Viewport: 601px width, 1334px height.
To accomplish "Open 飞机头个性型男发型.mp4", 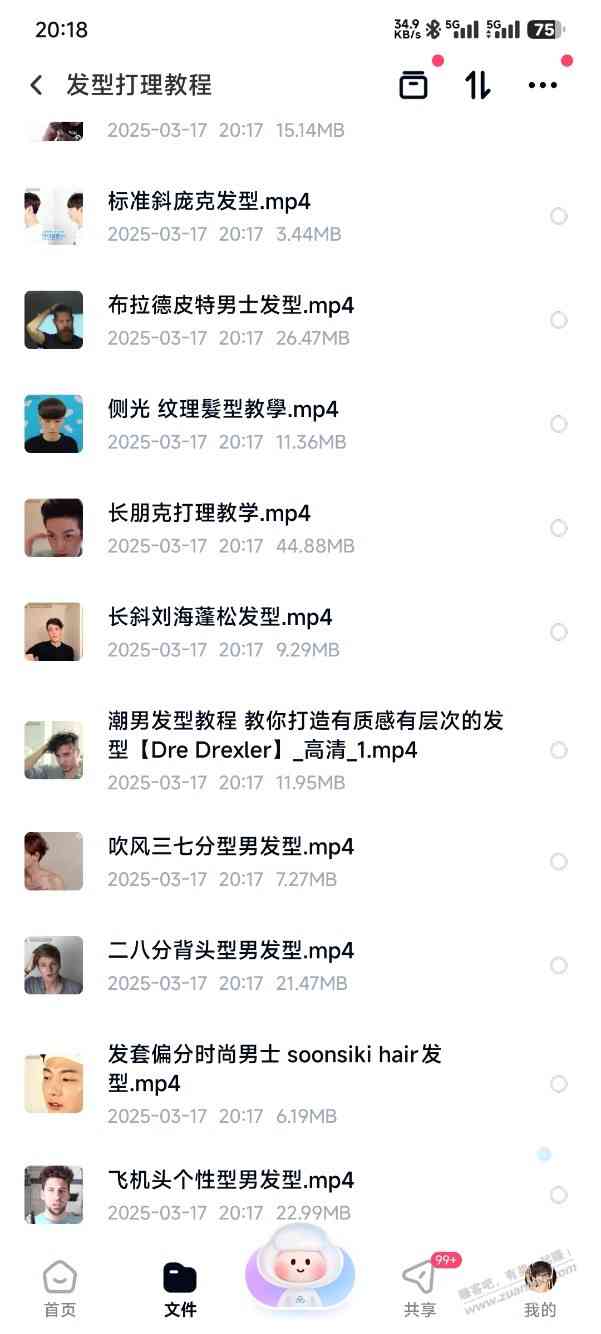I will (230, 1180).
